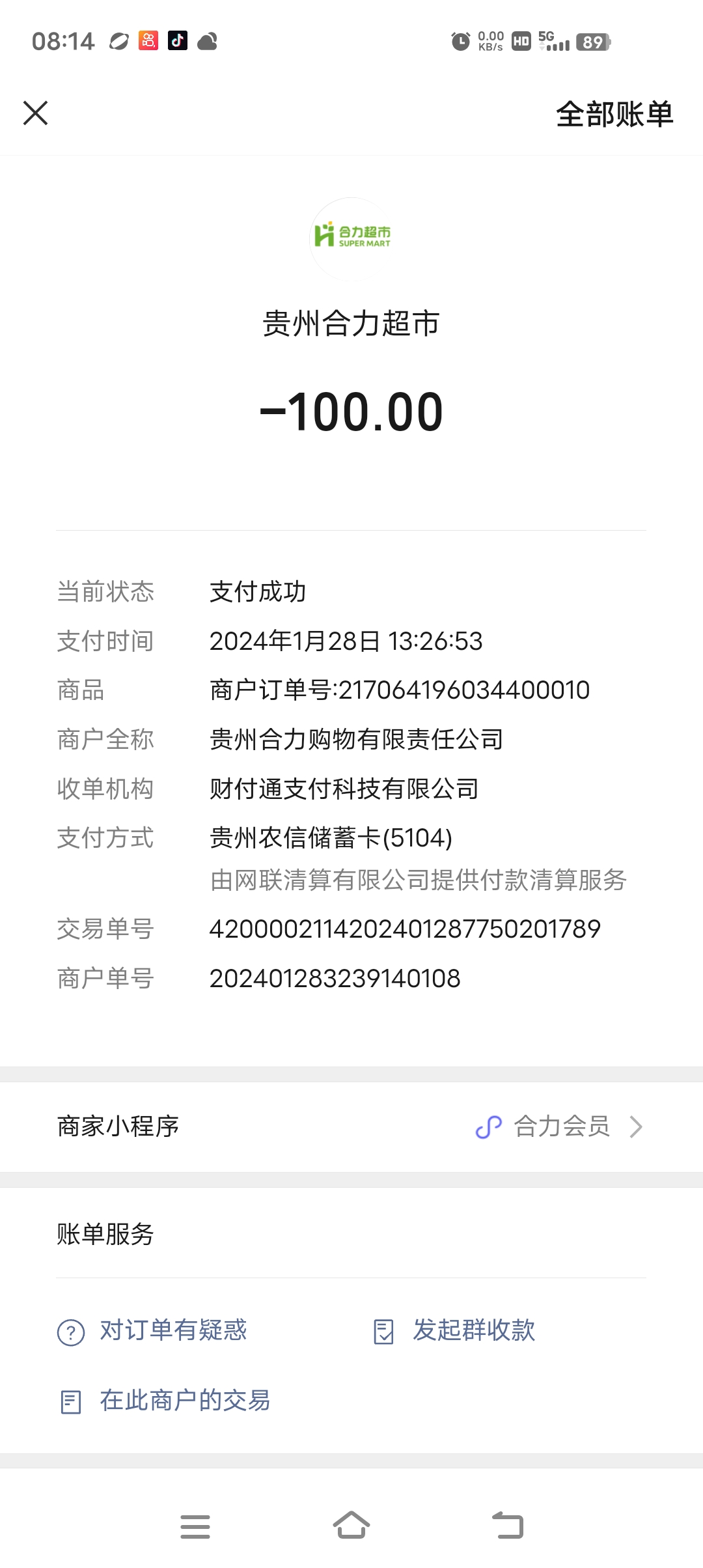Close the bill detail page

tap(36, 113)
